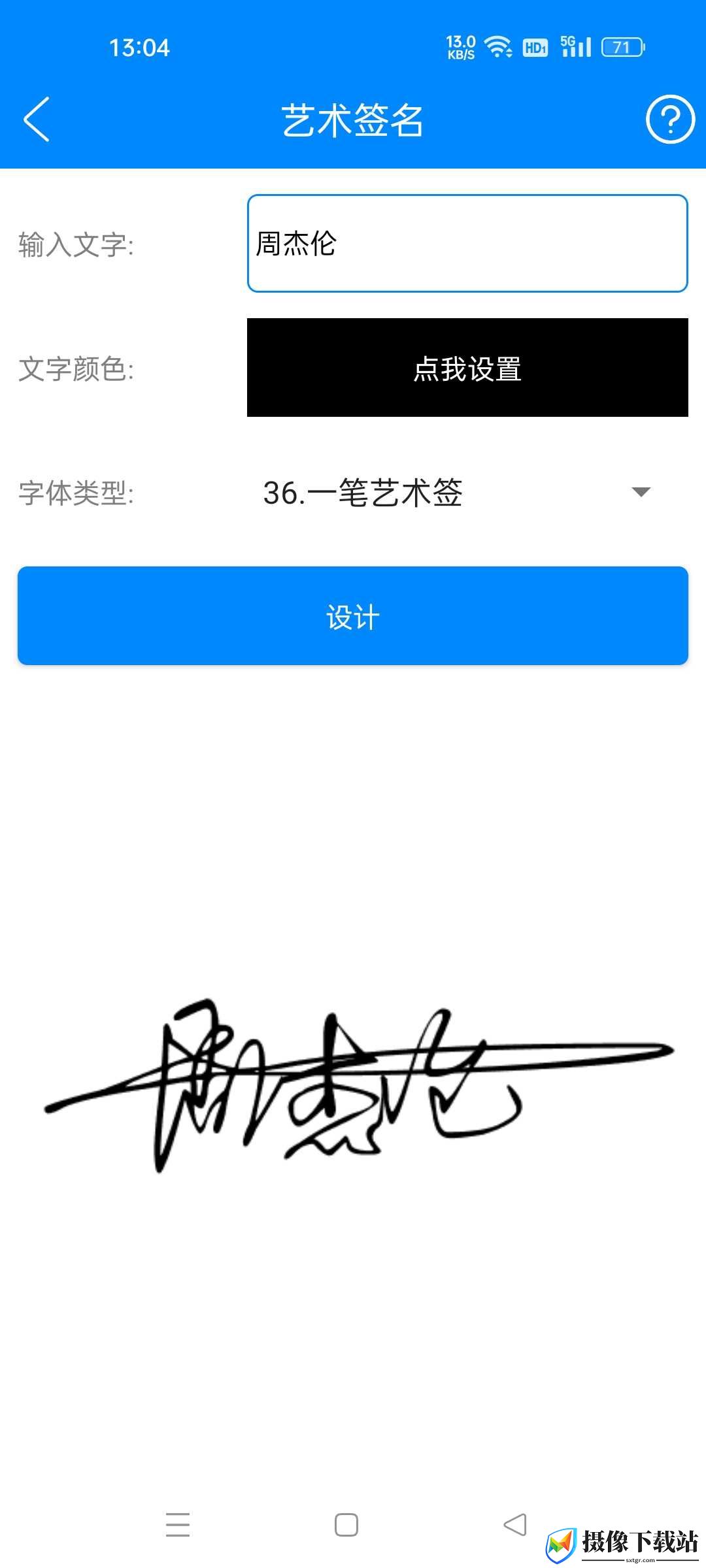This screenshot has width=706, height=1568.
Task: Tap the blue 设计 button
Action: (x=353, y=615)
